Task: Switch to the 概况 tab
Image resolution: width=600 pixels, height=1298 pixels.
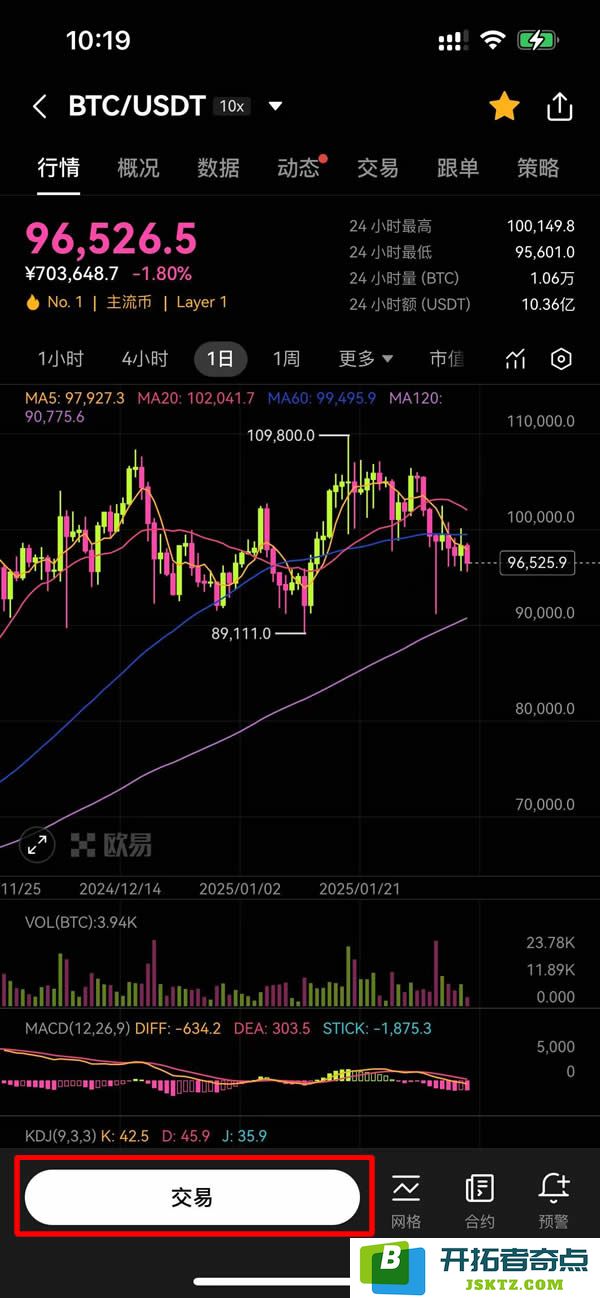Action: [138, 168]
